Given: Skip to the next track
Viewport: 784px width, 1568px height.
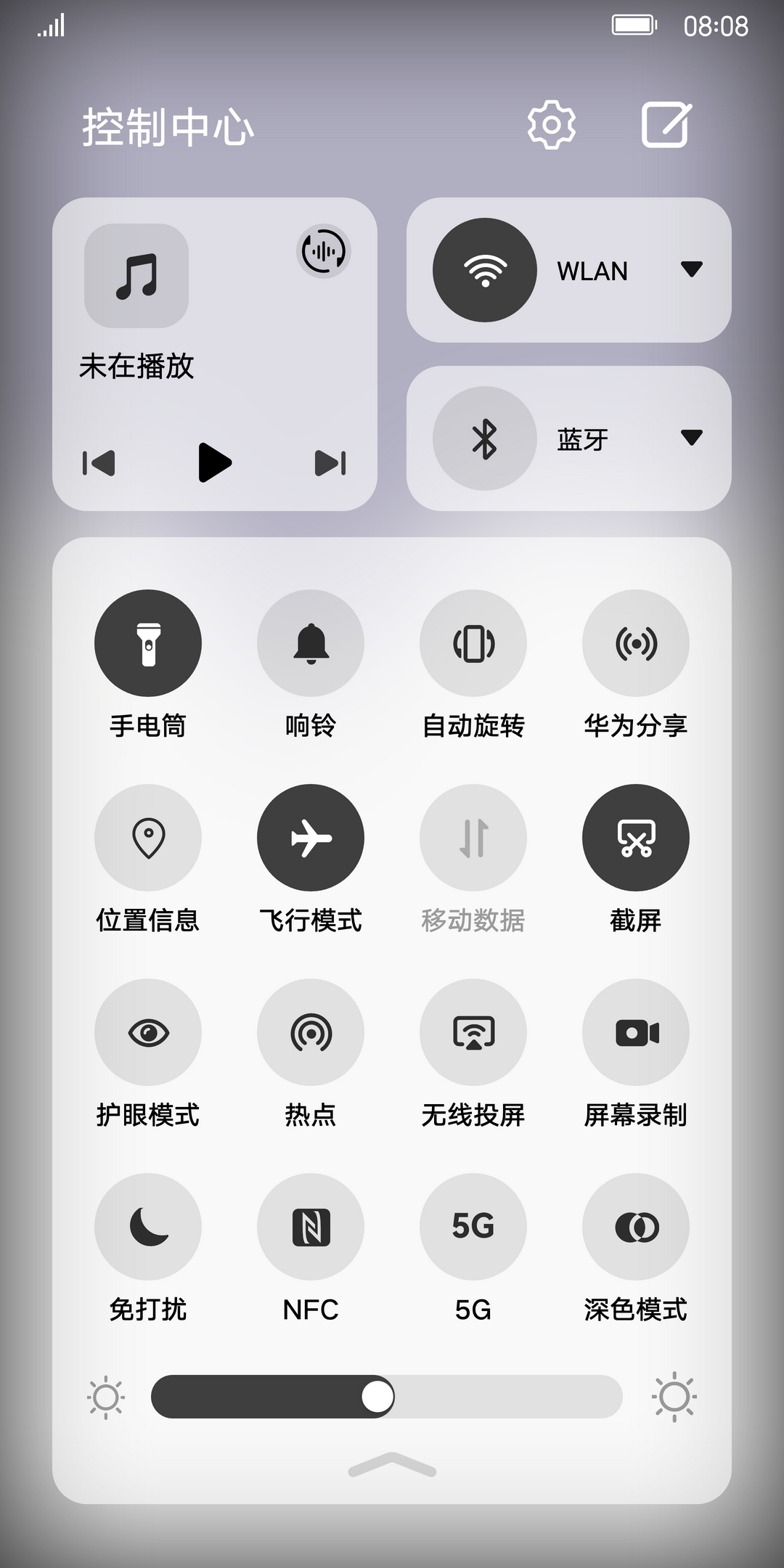Looking at the screenshot, I should [330, 463].
